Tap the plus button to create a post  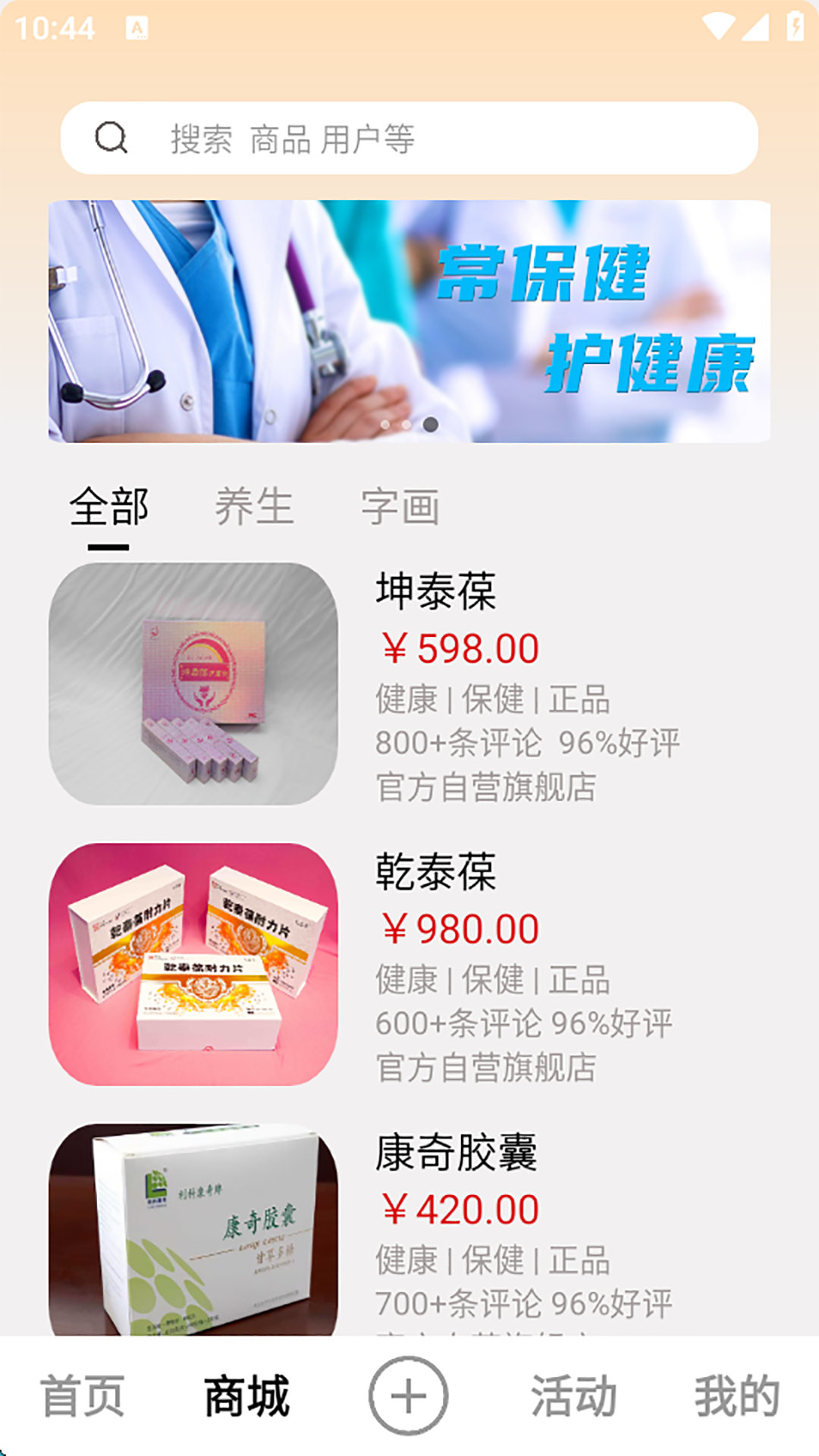click(408, 1396)
